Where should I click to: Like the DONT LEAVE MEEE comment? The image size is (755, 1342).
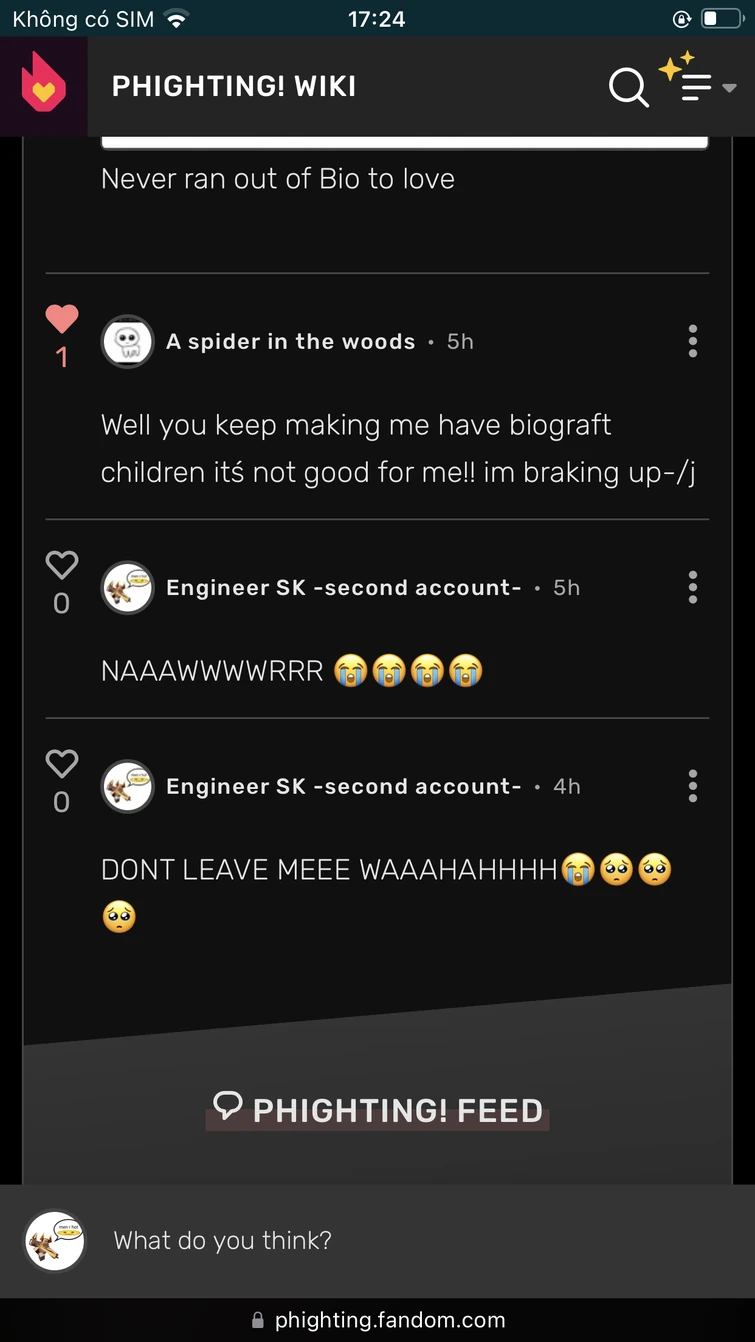[62, 765]
